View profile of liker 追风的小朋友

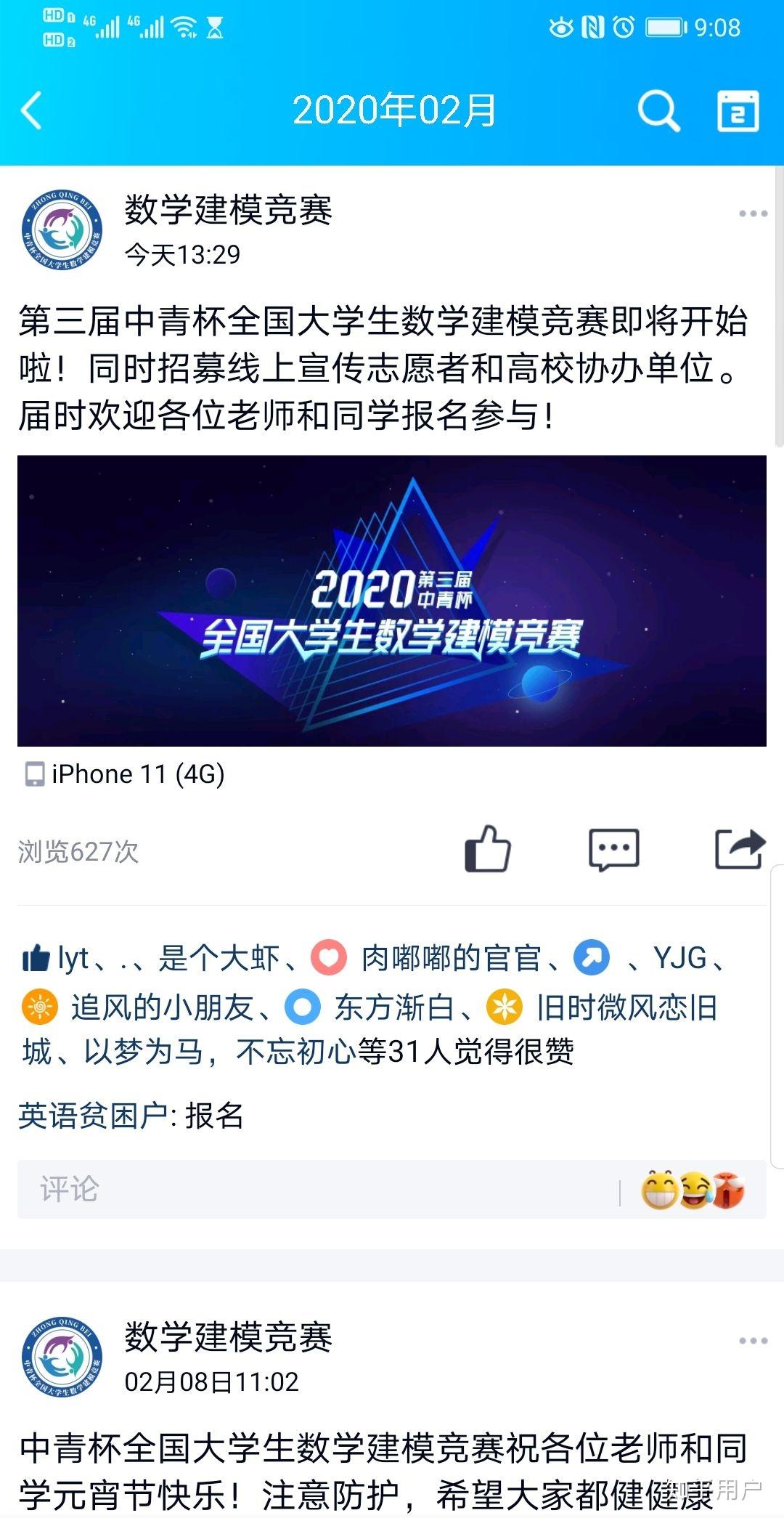(161, 1007)
